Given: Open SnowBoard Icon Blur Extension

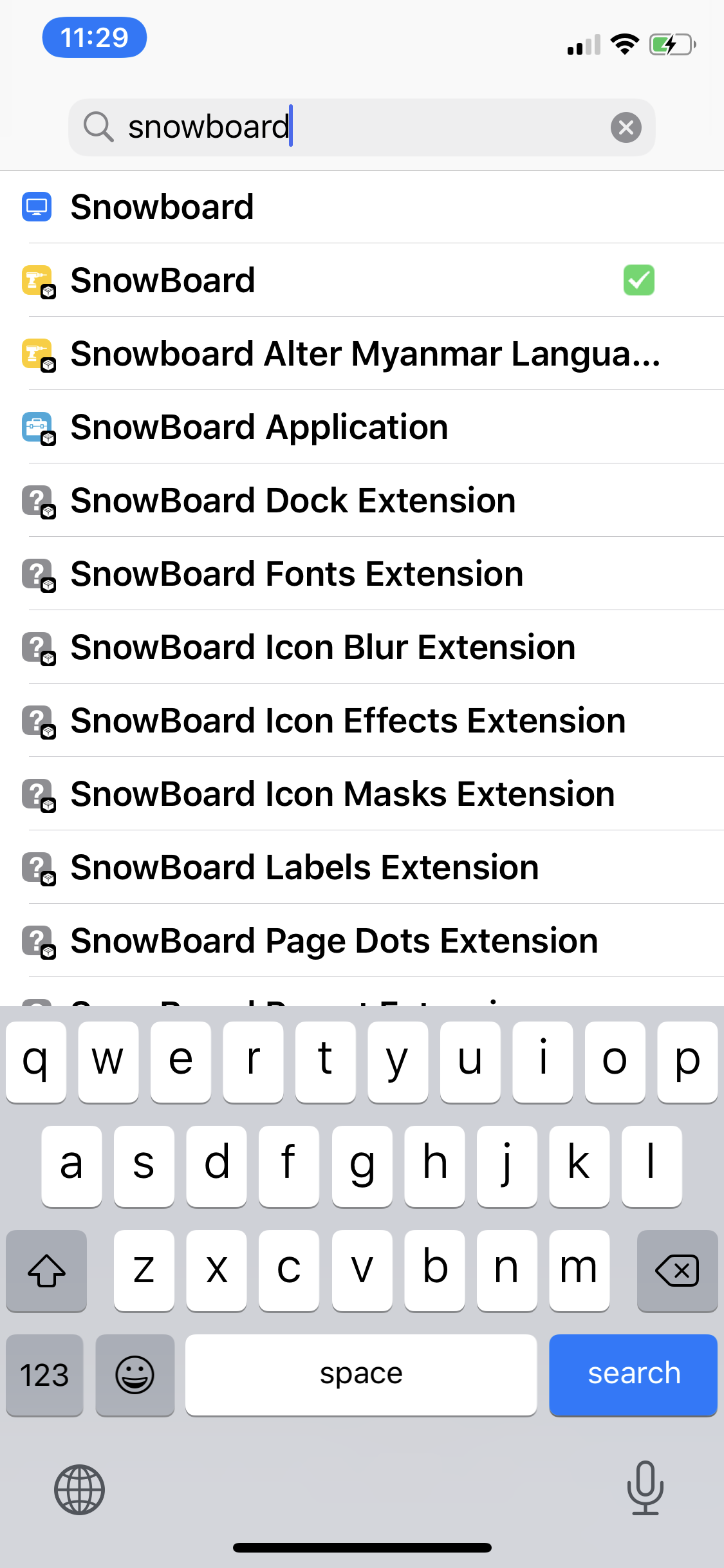Looking at the screenshot, I should 362,647.
